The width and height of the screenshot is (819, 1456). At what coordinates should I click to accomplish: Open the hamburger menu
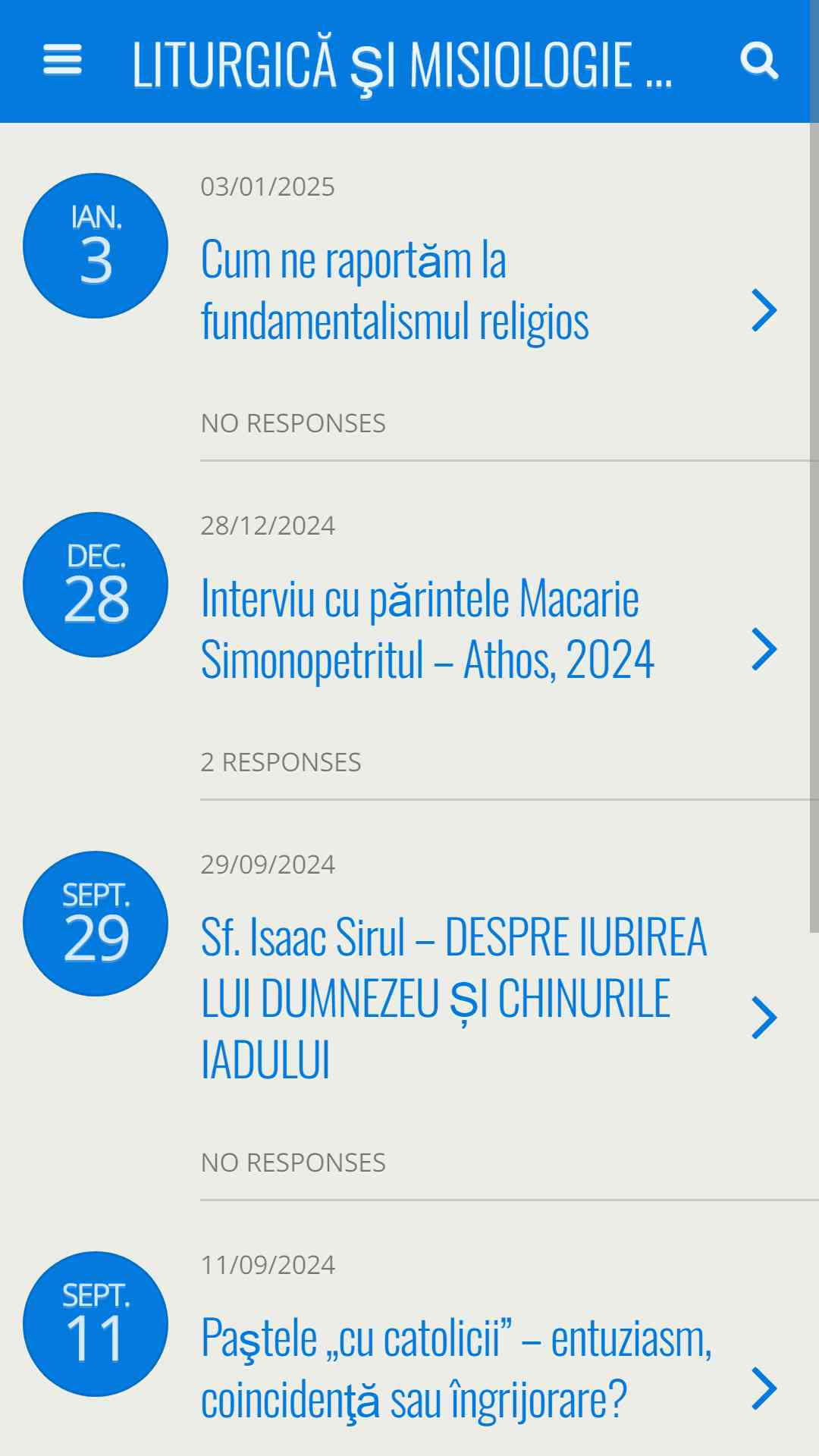point(62,60)
